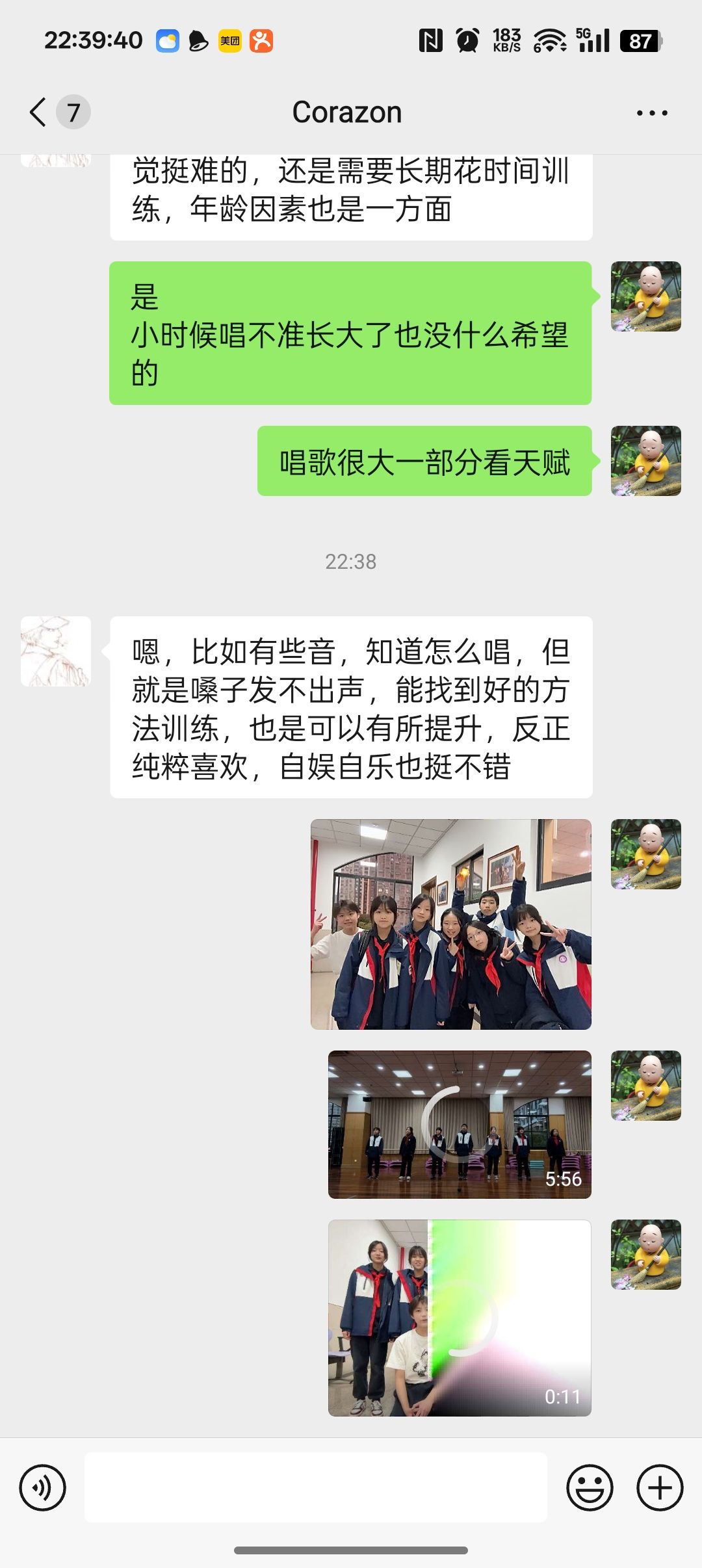Focus the message text field

(316, 1487)
